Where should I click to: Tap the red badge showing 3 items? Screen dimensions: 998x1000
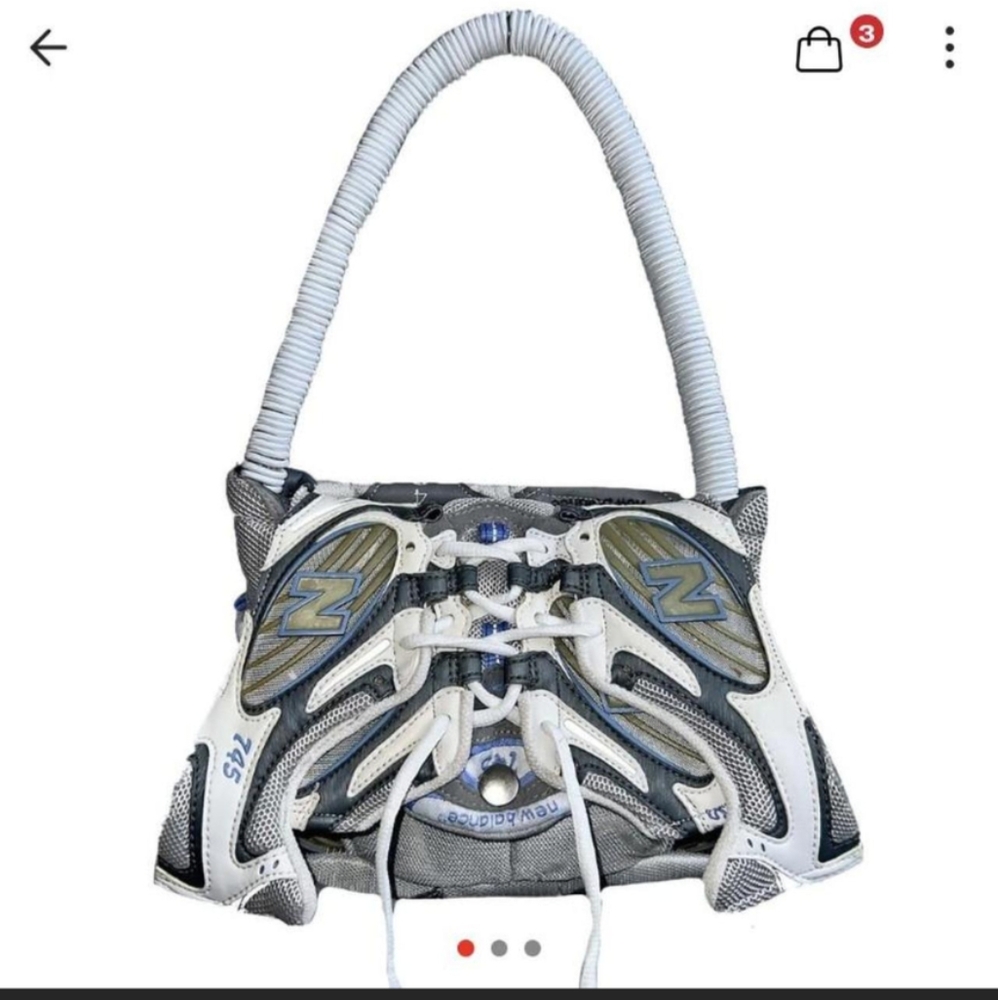click(x=864, y=33)
